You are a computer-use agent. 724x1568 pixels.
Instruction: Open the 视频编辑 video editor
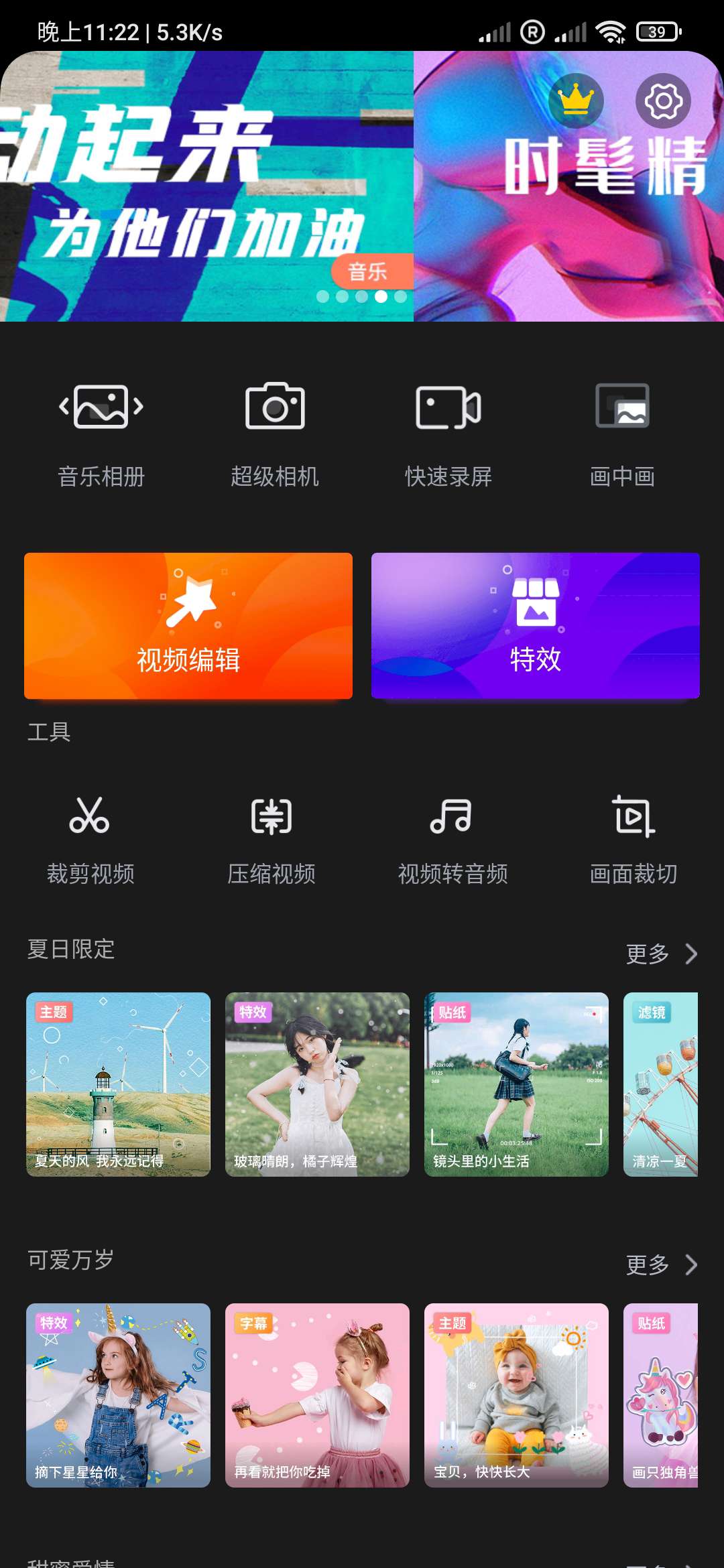point(188,626)
